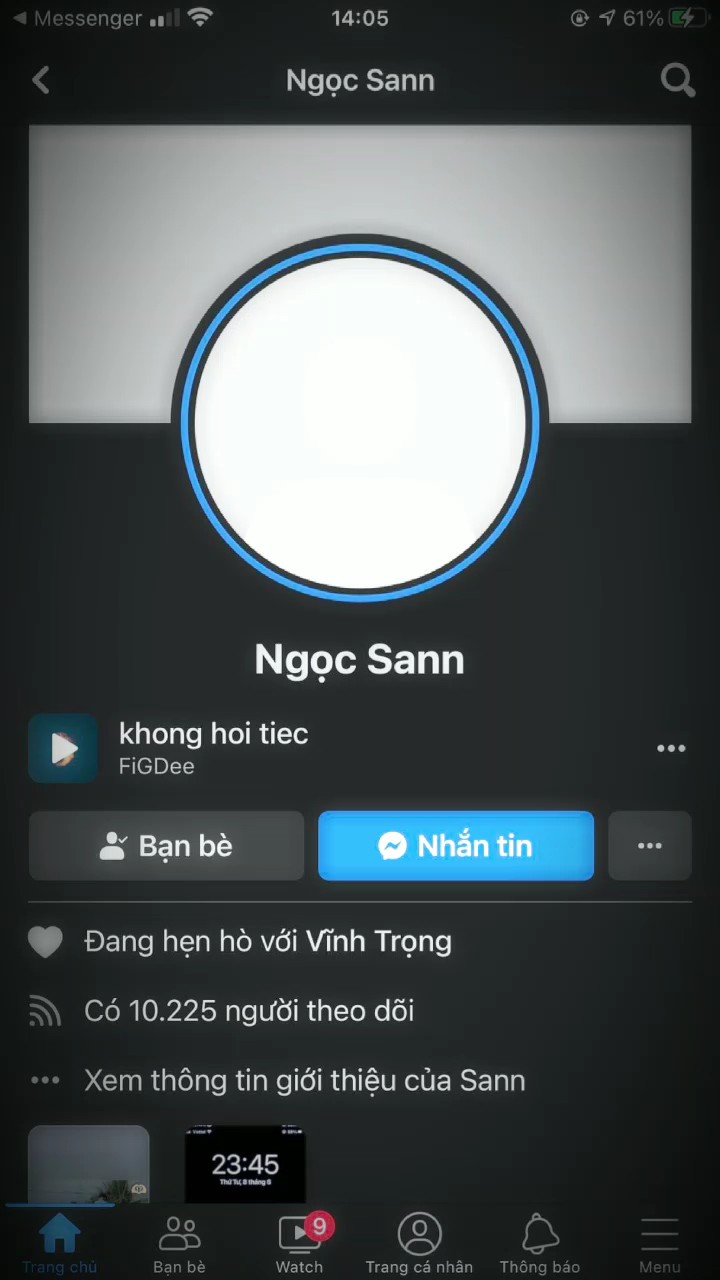Go back using the arrow at top left
720x1280 pixels.
41,80
